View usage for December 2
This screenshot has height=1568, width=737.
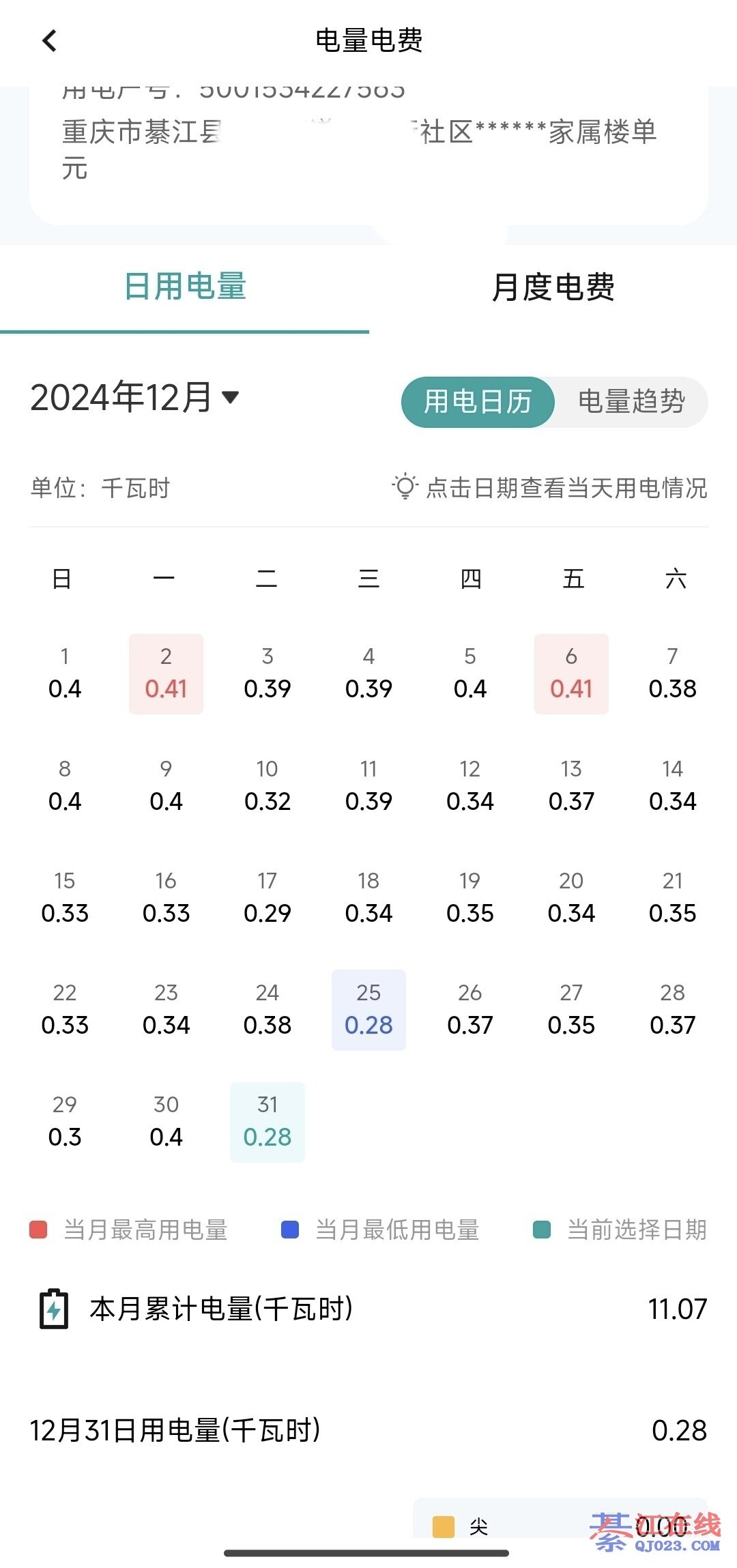[166, 674]
